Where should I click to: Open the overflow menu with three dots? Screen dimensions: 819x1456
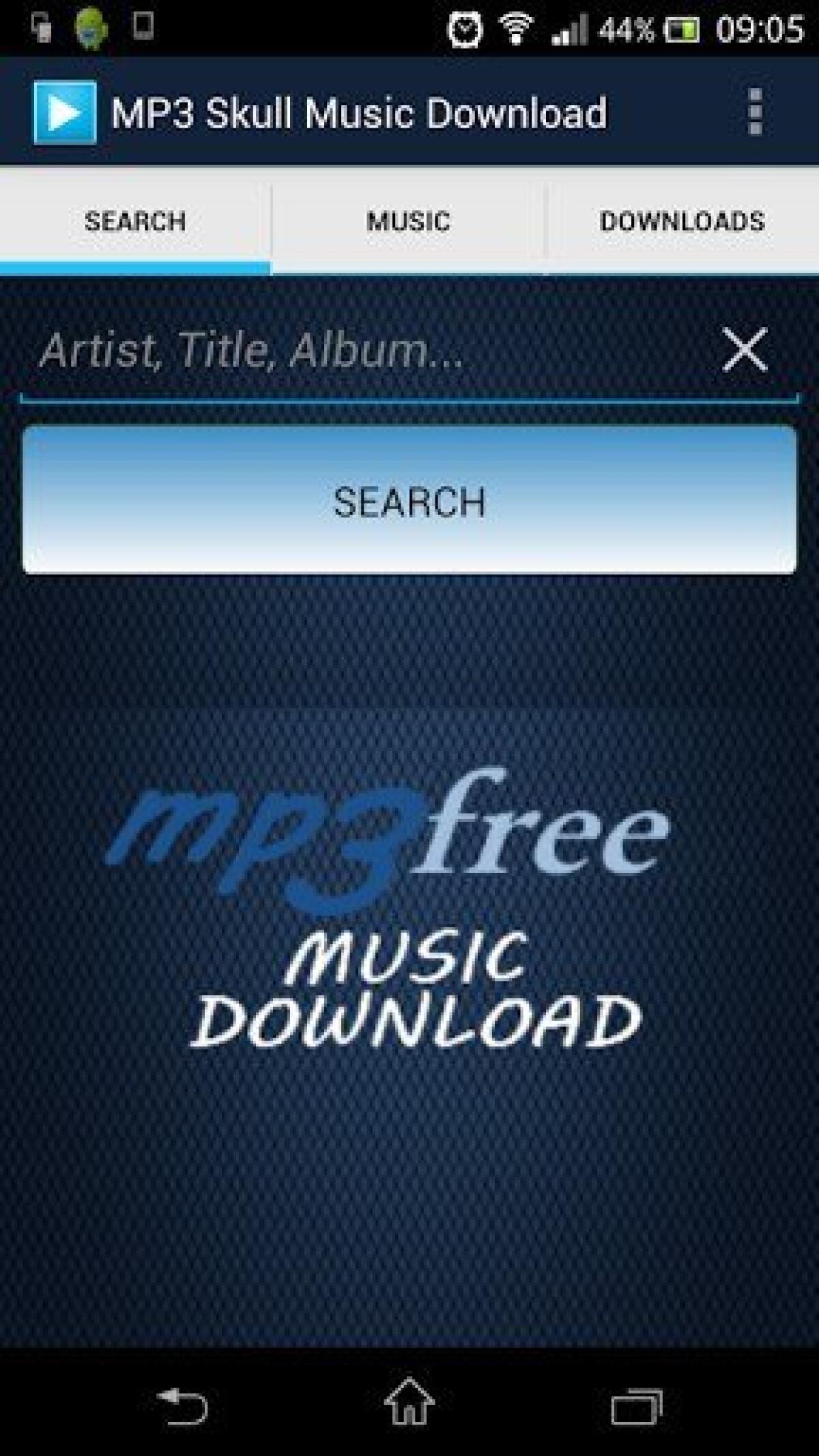pos(754,113)
